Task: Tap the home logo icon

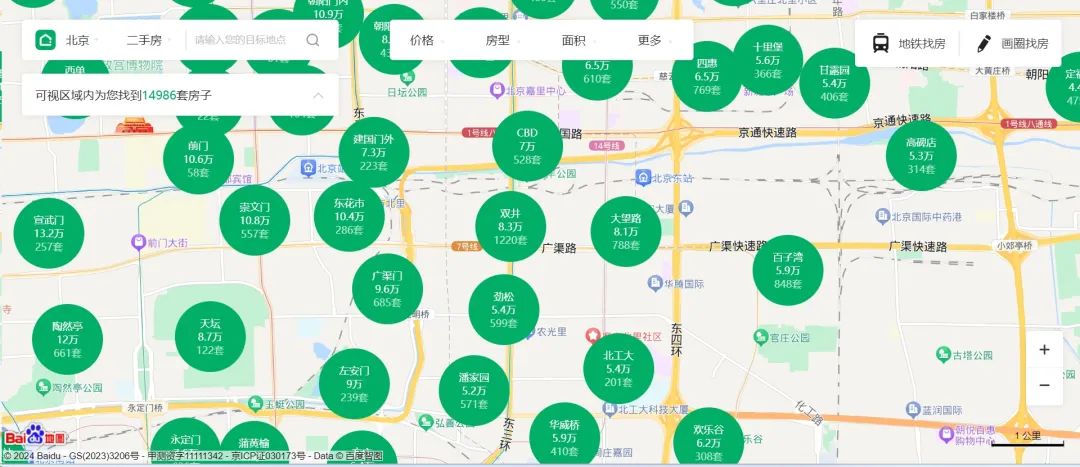Action: (45, 40)
